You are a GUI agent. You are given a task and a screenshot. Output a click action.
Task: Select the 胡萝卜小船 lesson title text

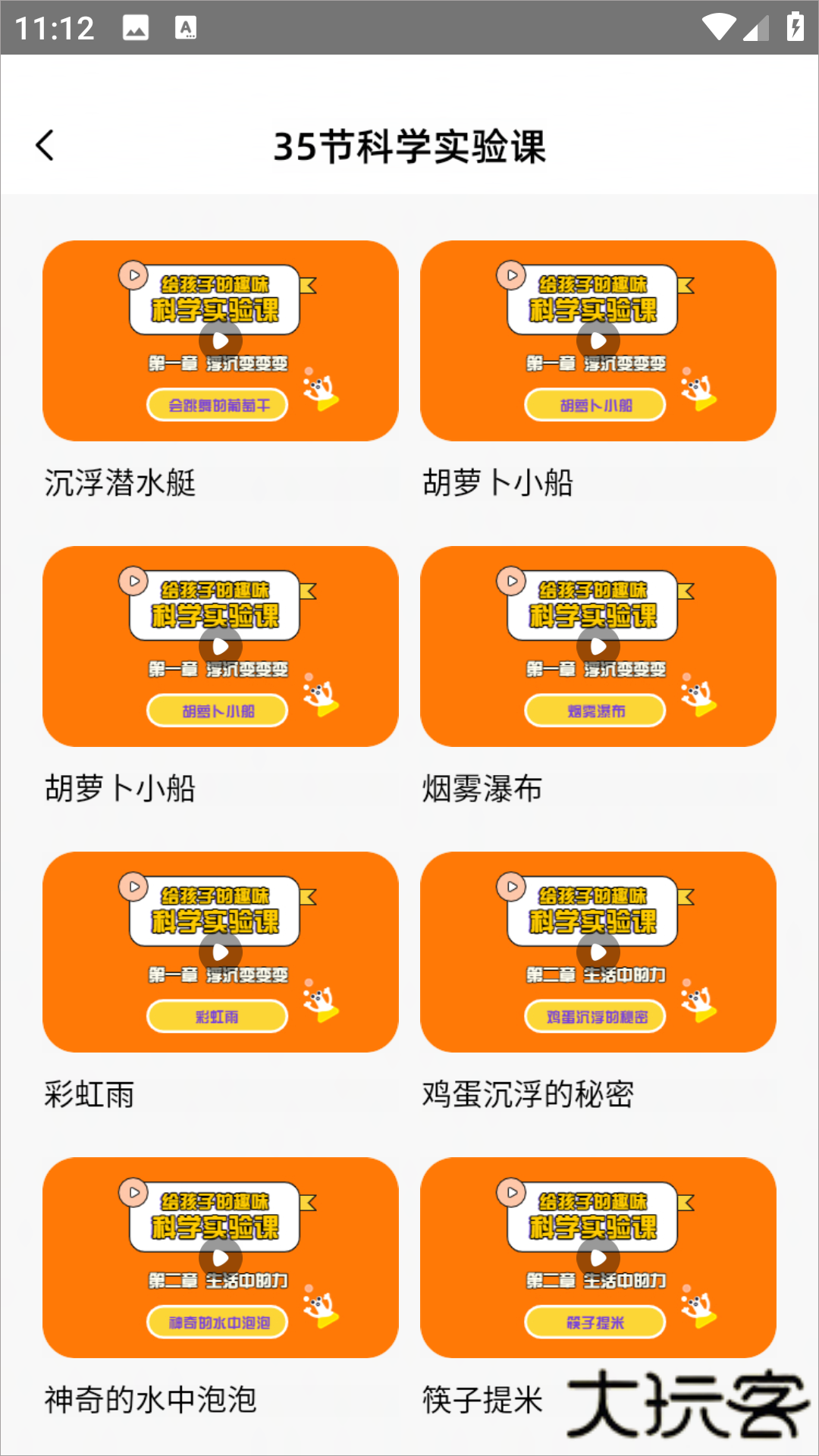(x=497, y=480)
